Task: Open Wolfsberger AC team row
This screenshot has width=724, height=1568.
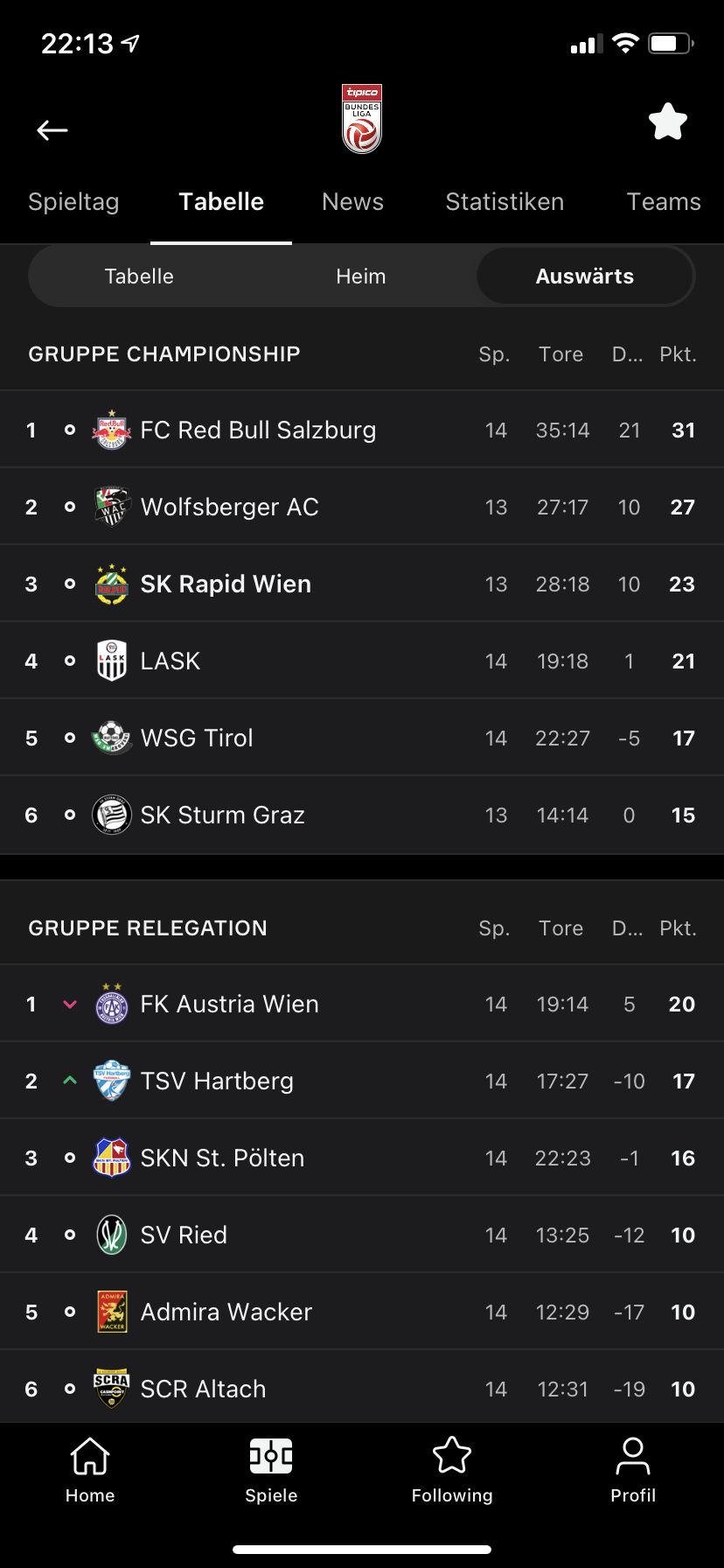Action: (362, 507)
